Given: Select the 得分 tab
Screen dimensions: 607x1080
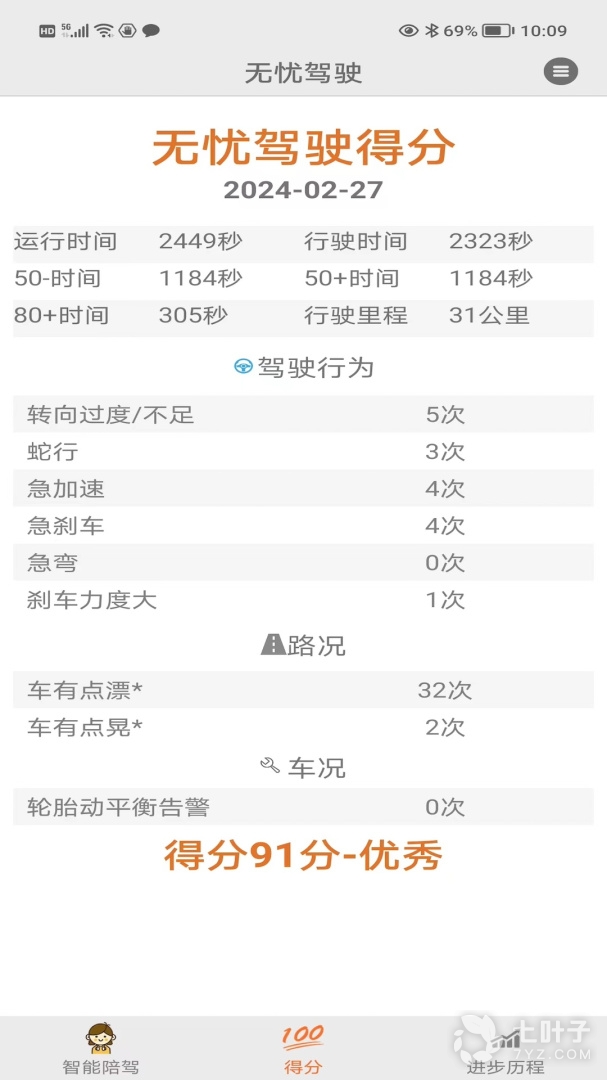Looking at the screenshot, I should point(303,1048).
